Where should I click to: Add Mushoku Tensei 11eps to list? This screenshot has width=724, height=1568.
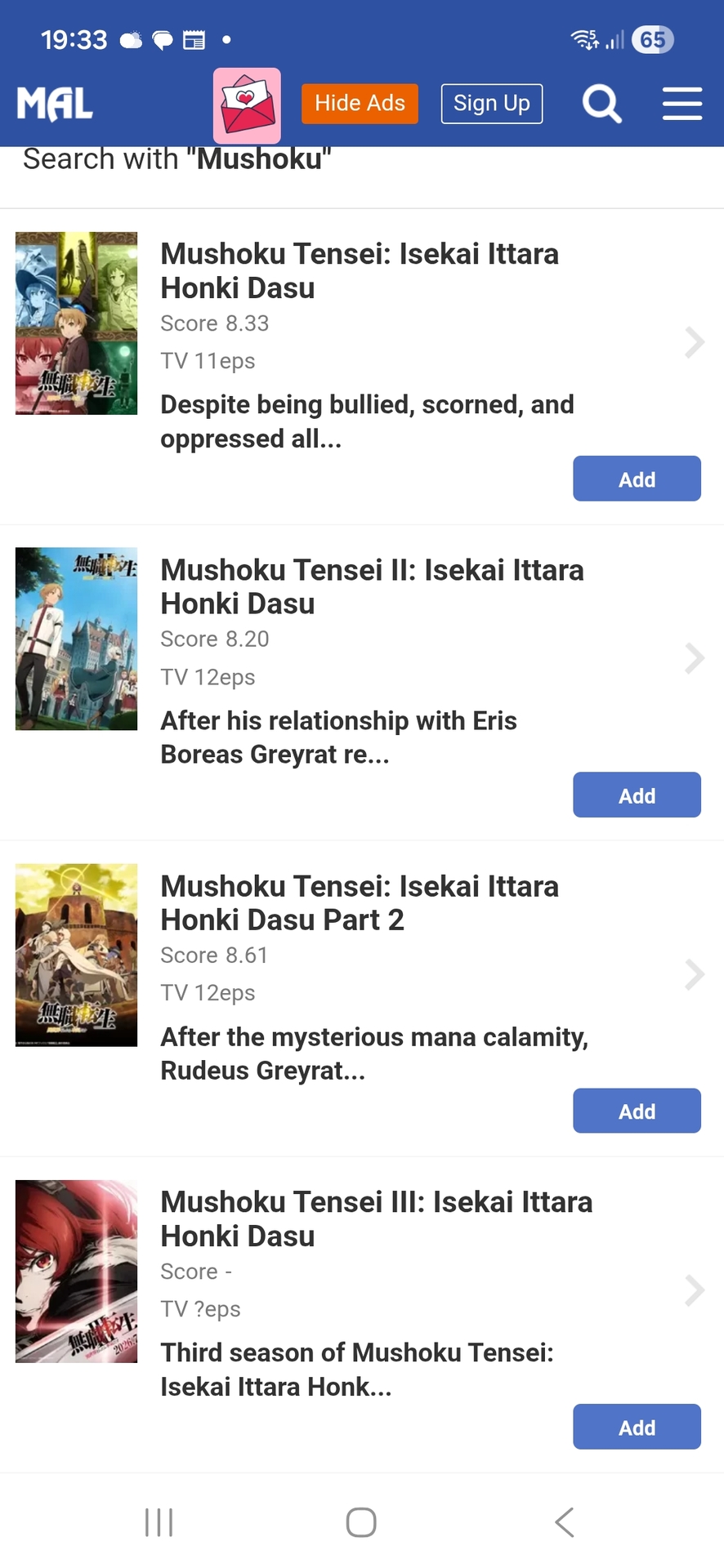(x=636, y=479)
